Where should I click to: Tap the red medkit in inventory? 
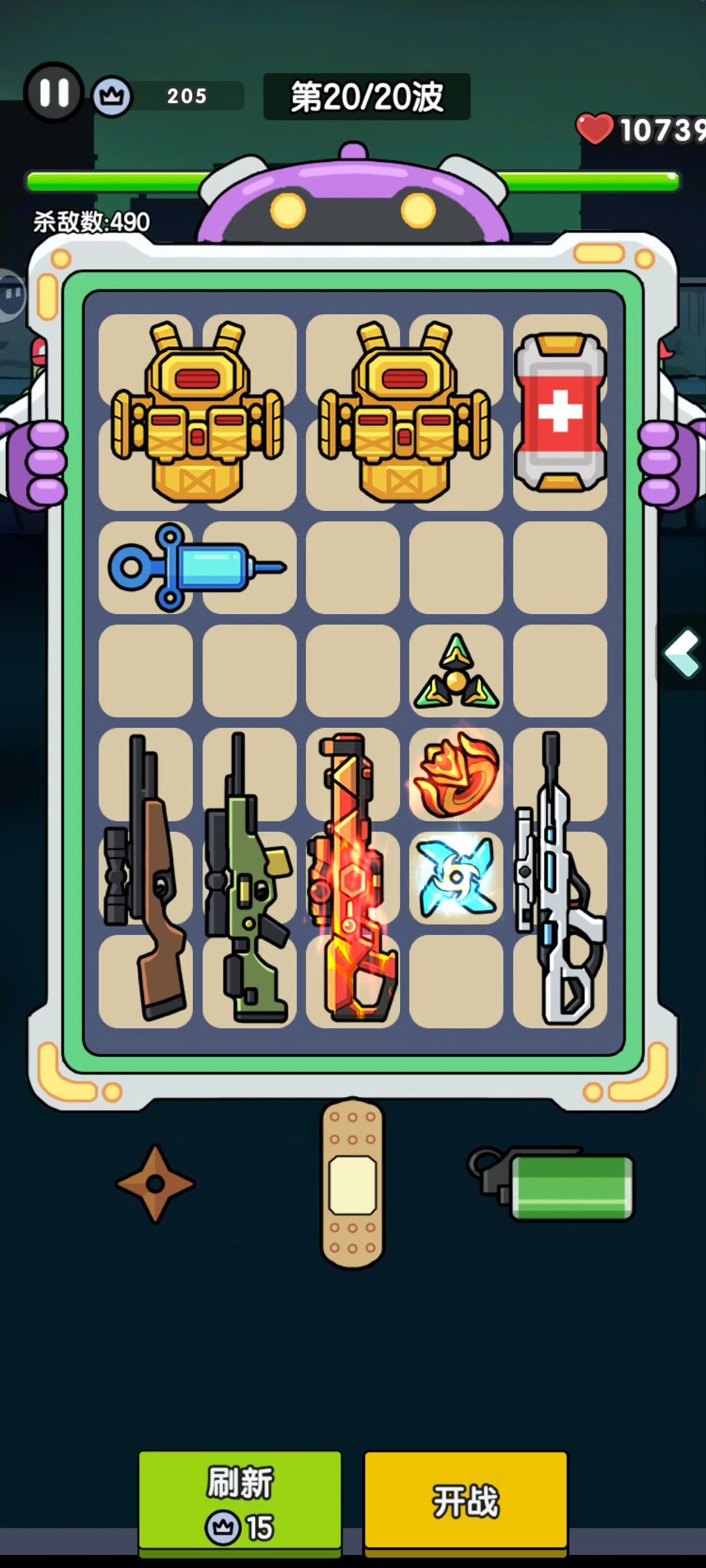560,412
